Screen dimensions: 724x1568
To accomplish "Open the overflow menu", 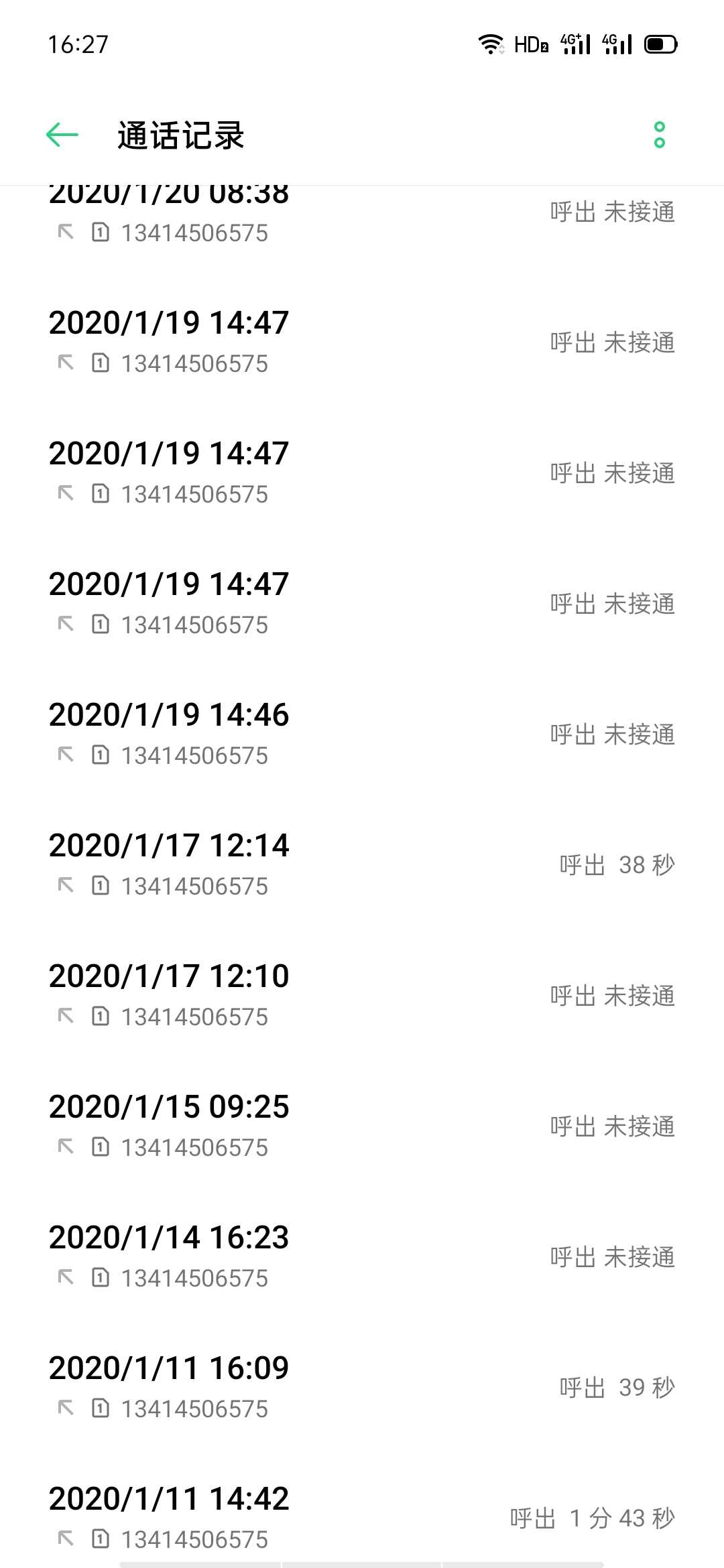I will 659,135.
